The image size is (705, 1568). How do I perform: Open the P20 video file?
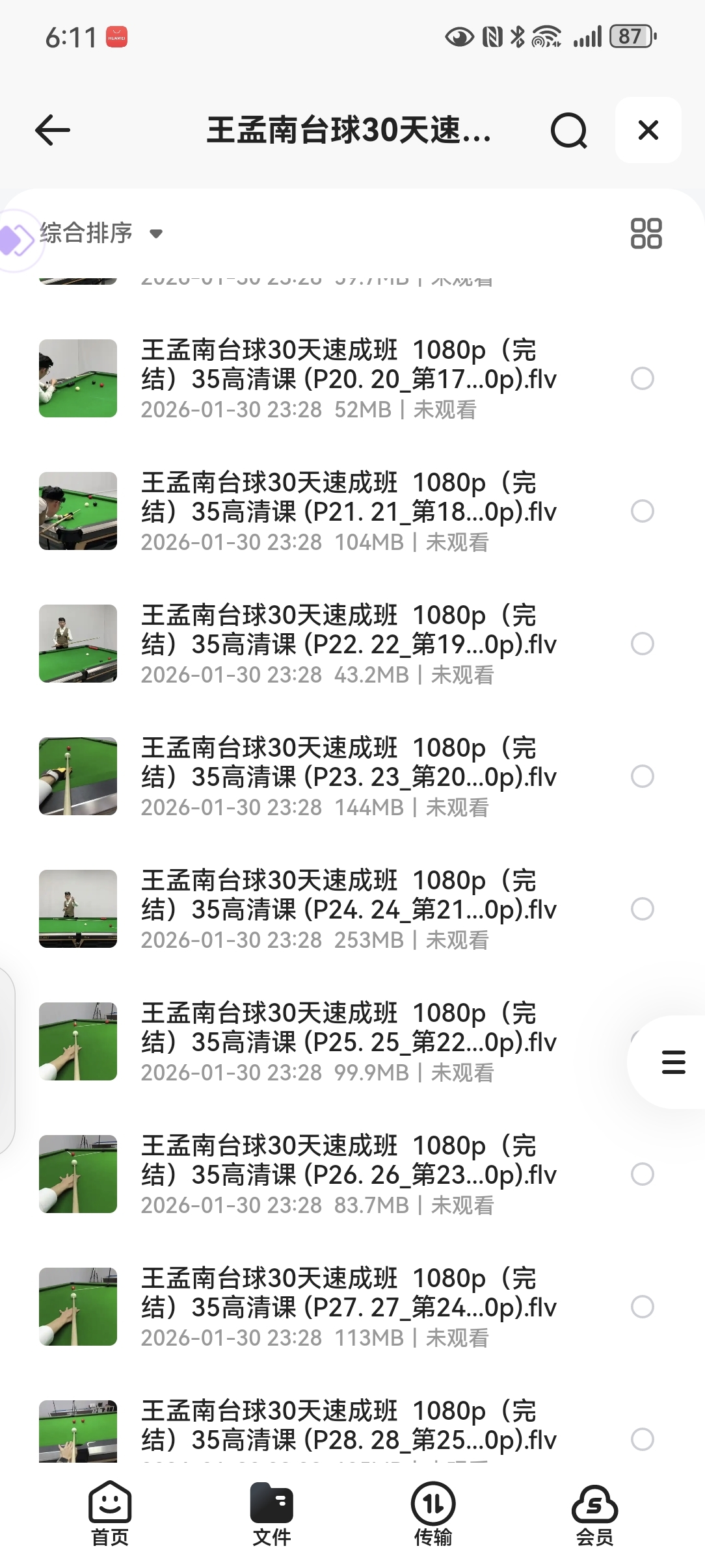click(348, 378)
